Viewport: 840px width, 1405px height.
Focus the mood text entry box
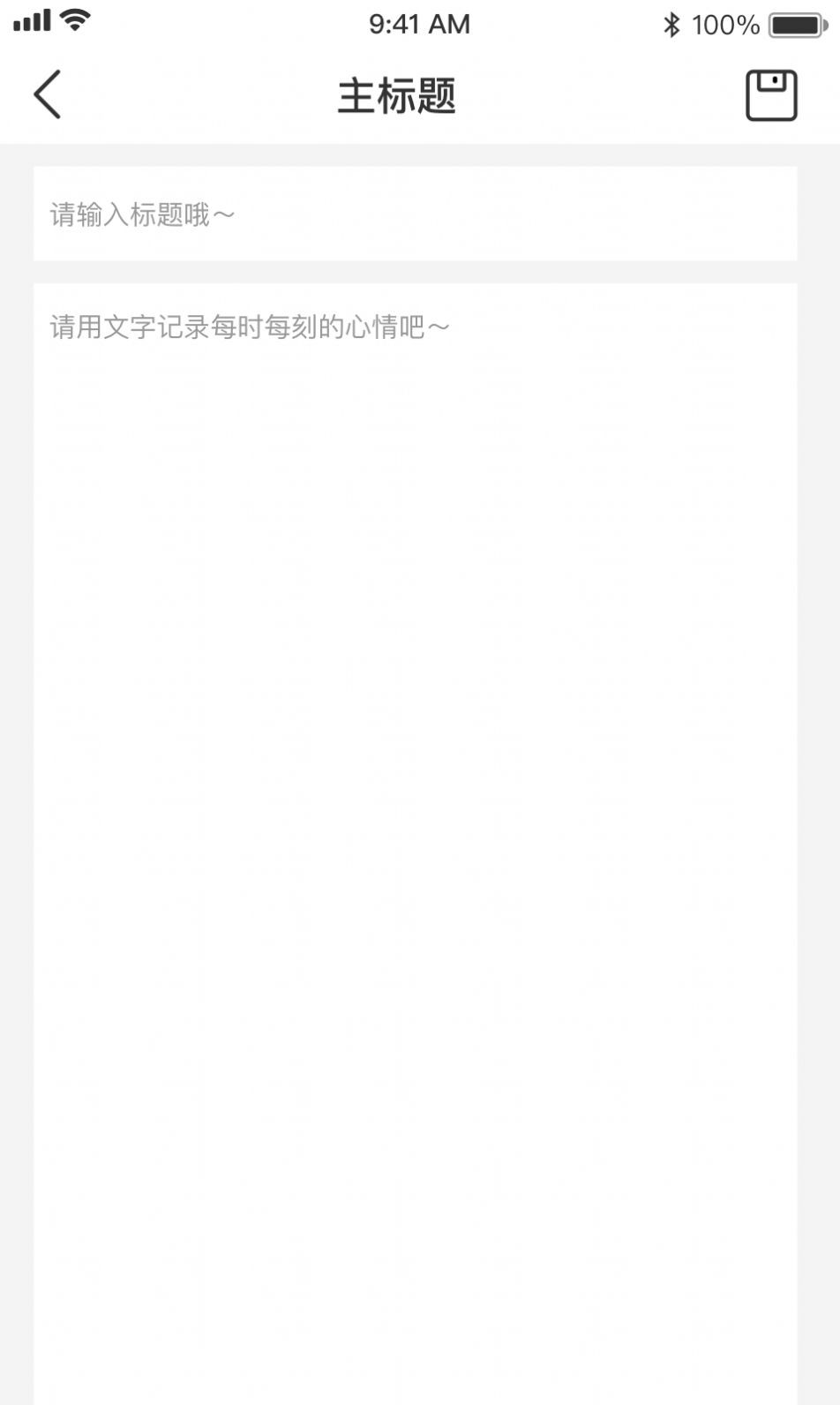[x=419, y=618]
